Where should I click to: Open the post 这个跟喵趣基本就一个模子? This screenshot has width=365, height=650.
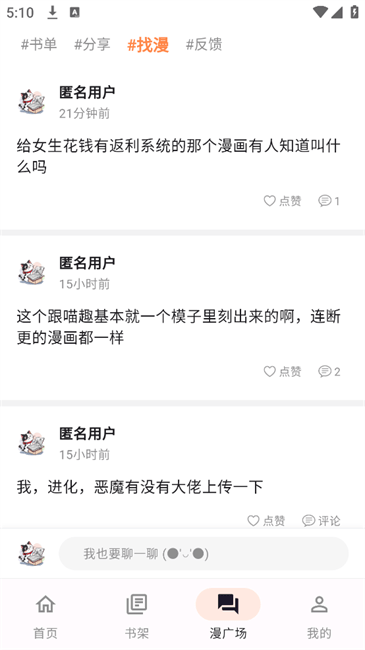[178, 327]
